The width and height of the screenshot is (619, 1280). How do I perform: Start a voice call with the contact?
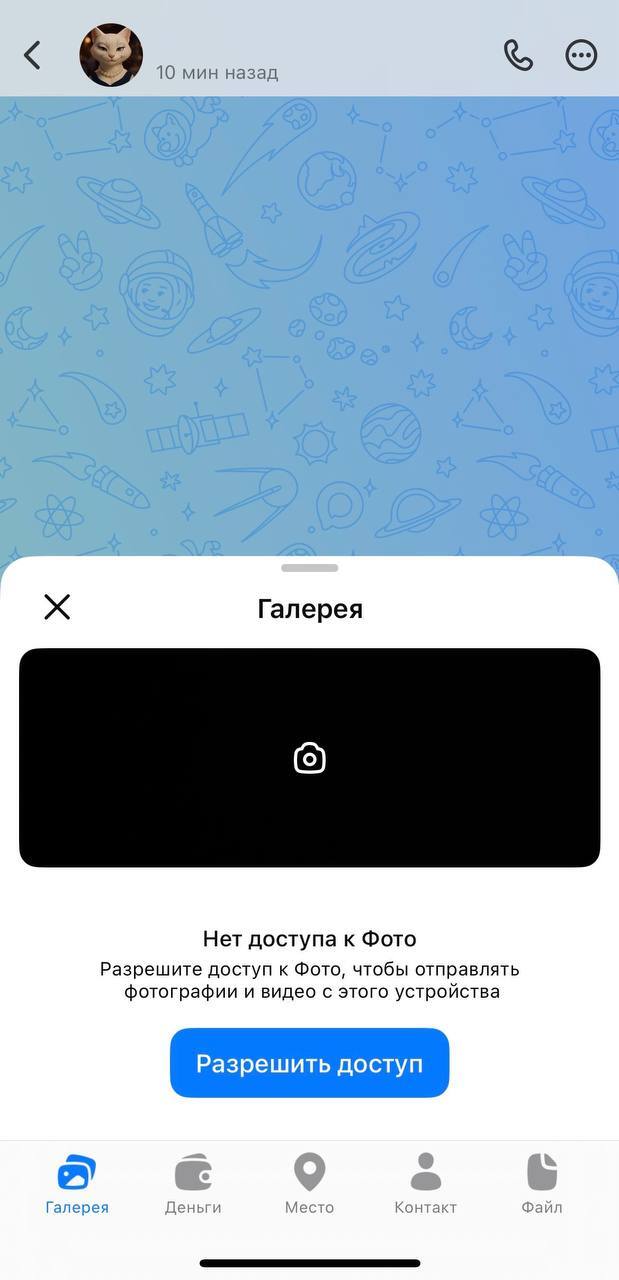click(518, 55)
